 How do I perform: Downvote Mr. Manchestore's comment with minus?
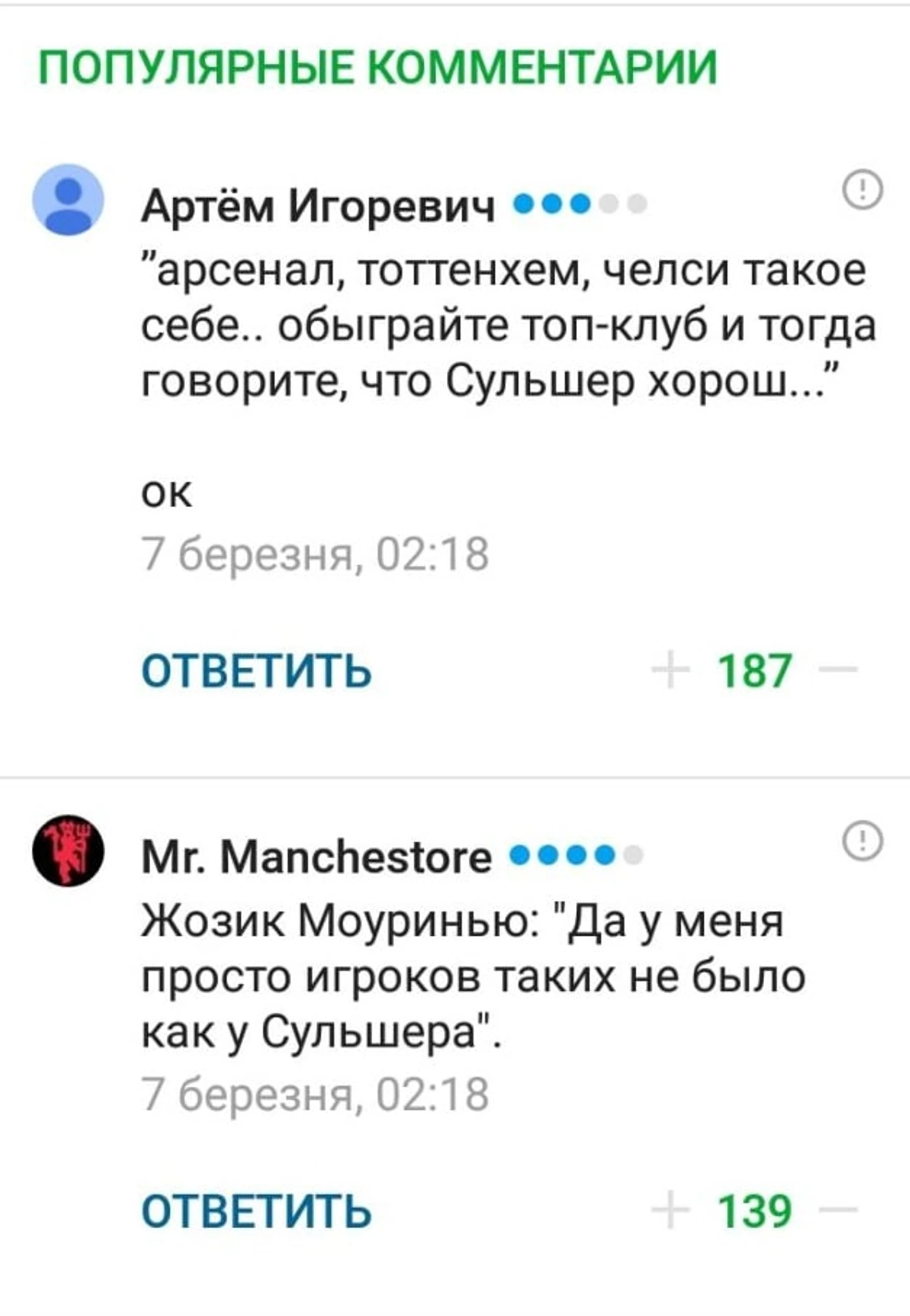(x=838, y=1209)
